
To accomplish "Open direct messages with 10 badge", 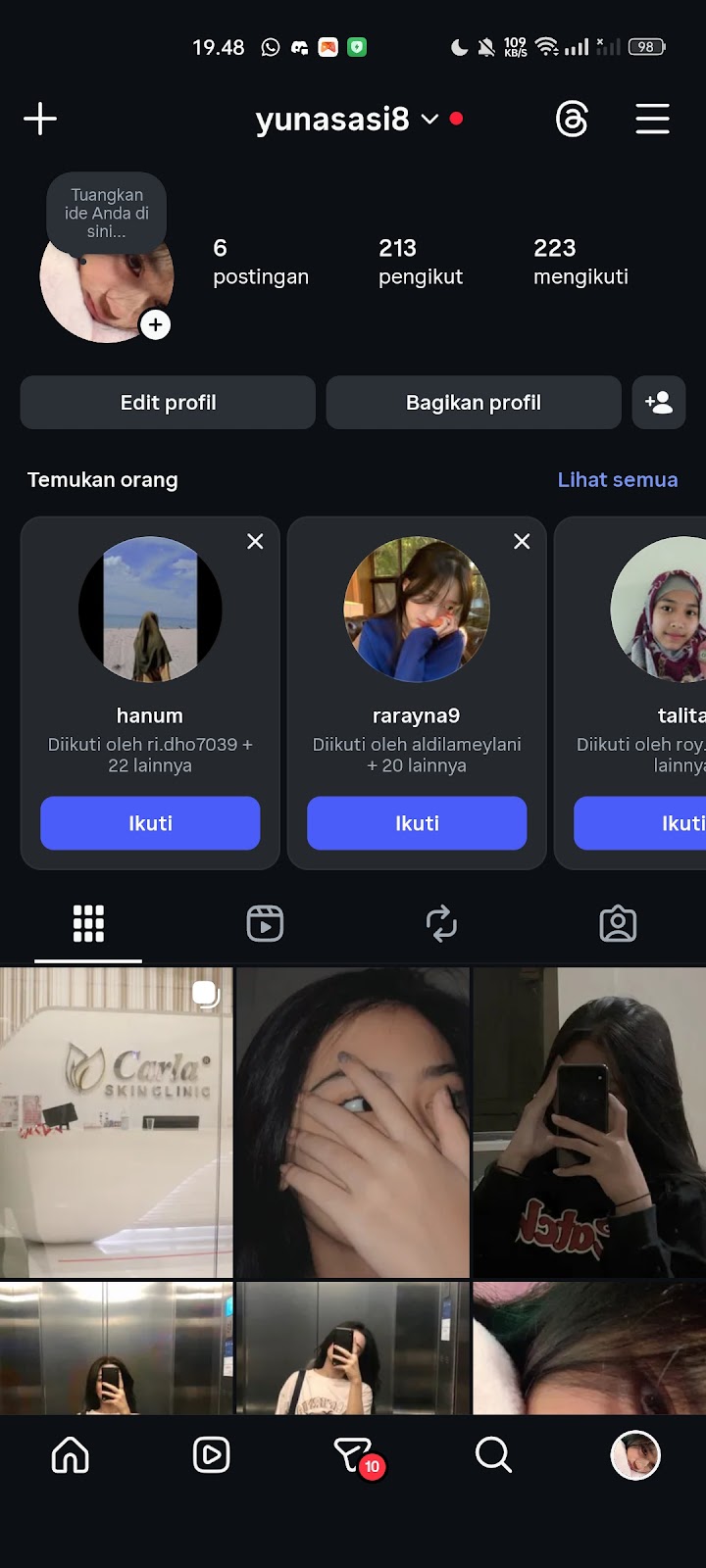I will pos(353,1455).
